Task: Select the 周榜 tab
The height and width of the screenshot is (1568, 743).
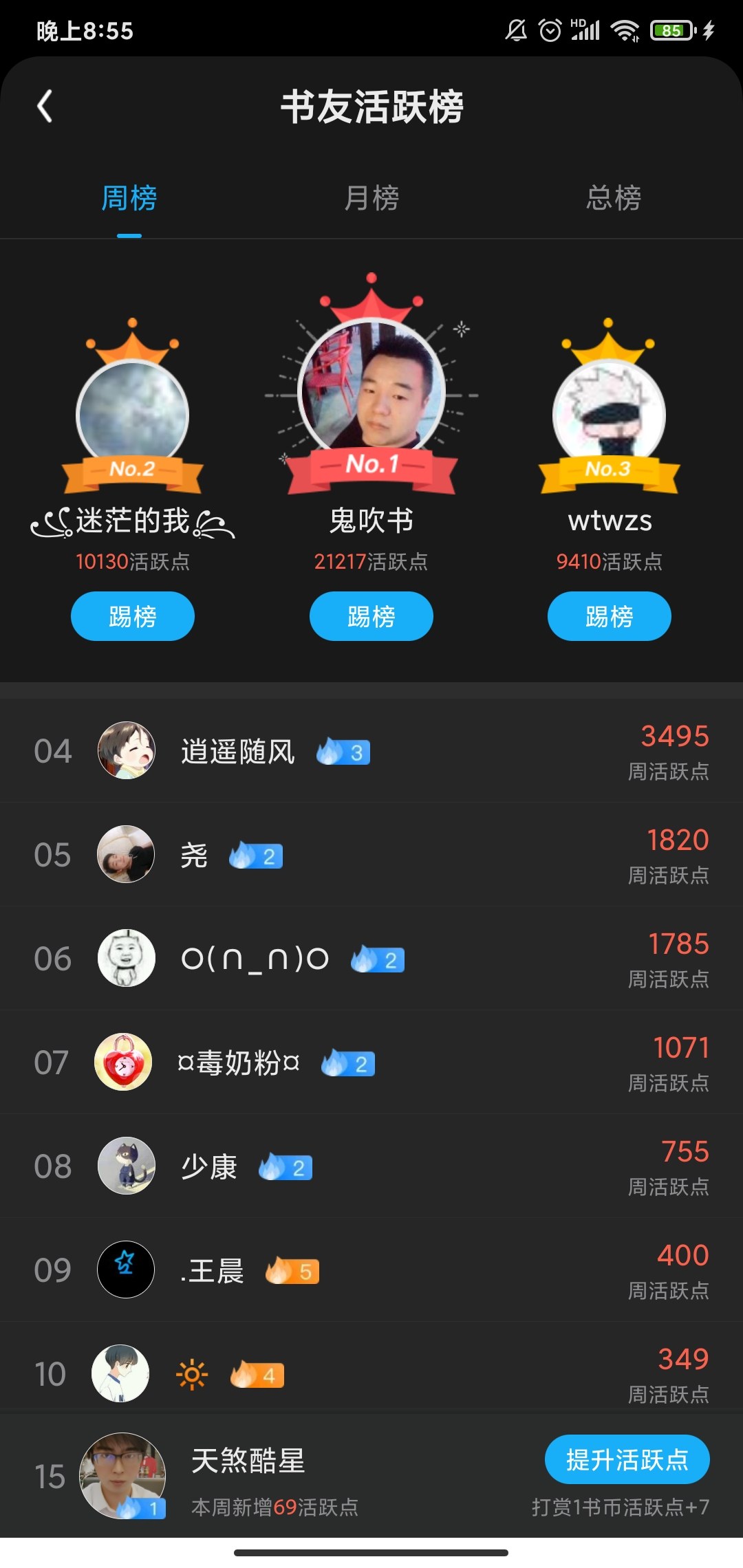Action: tap(129, 198)
